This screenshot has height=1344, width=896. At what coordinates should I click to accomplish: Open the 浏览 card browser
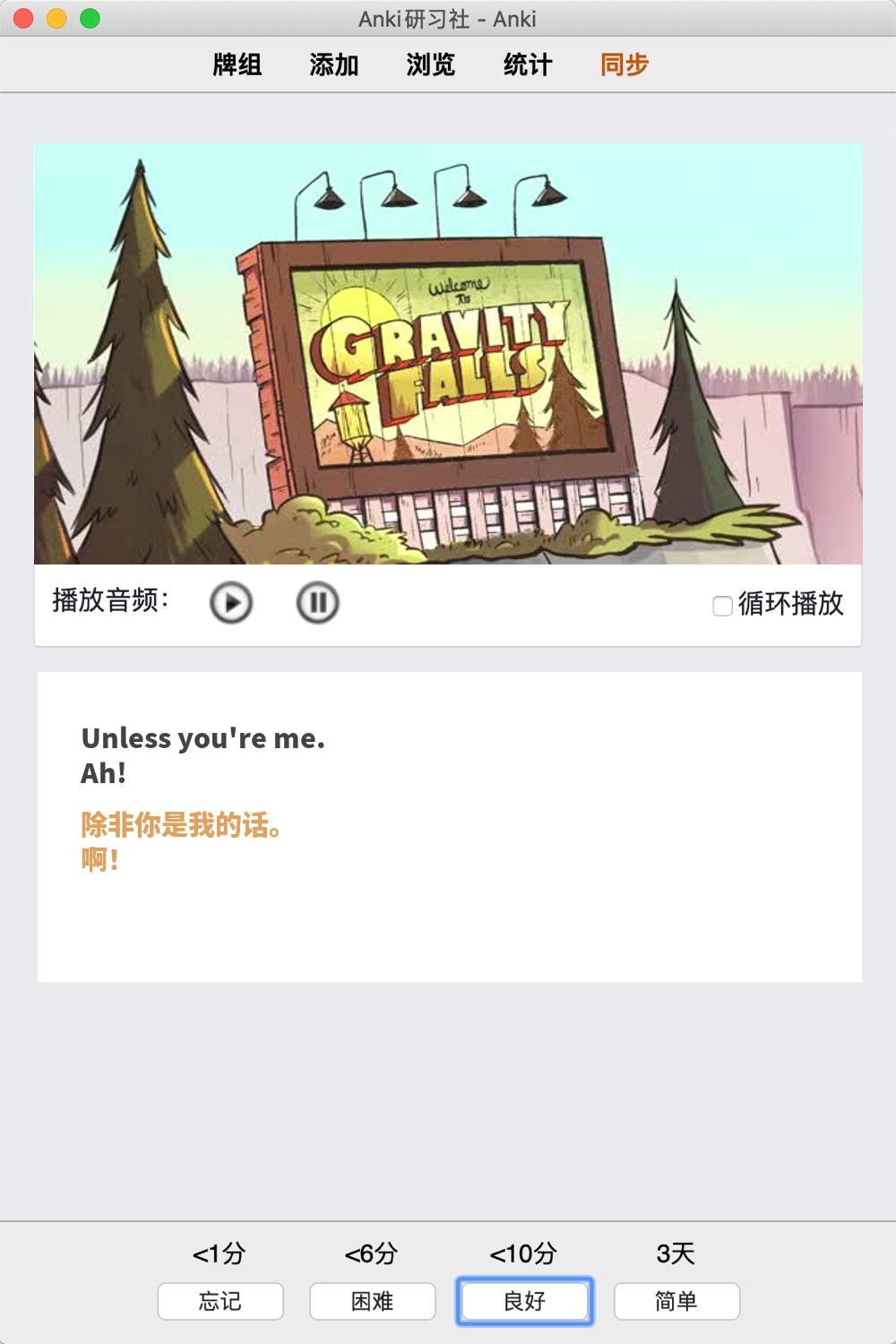tap(431, 65)
